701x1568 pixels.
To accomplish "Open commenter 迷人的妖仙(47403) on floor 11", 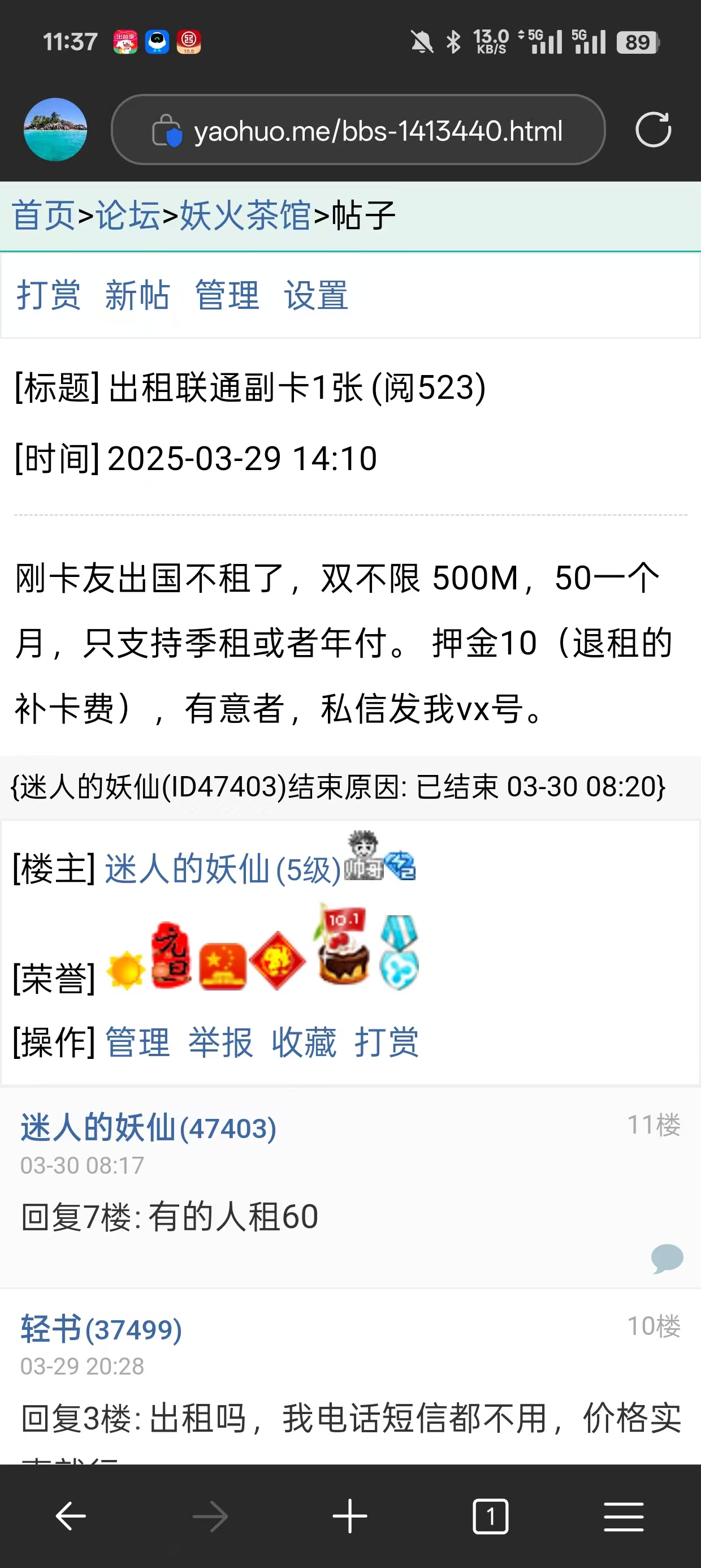I will [149, 1127].
